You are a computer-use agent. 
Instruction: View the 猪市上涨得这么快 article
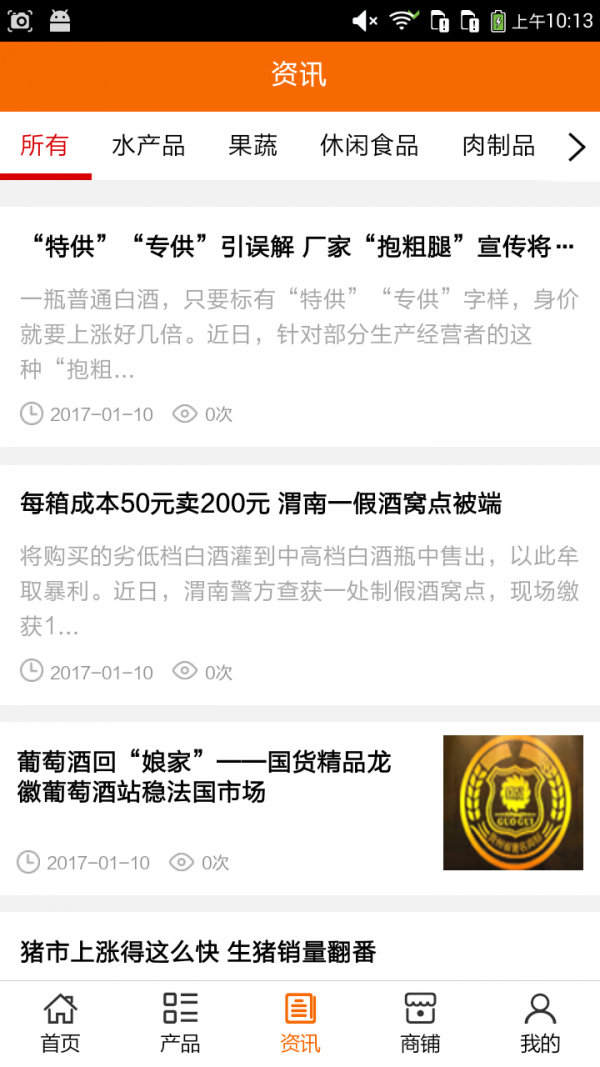[x=198, y=951]
